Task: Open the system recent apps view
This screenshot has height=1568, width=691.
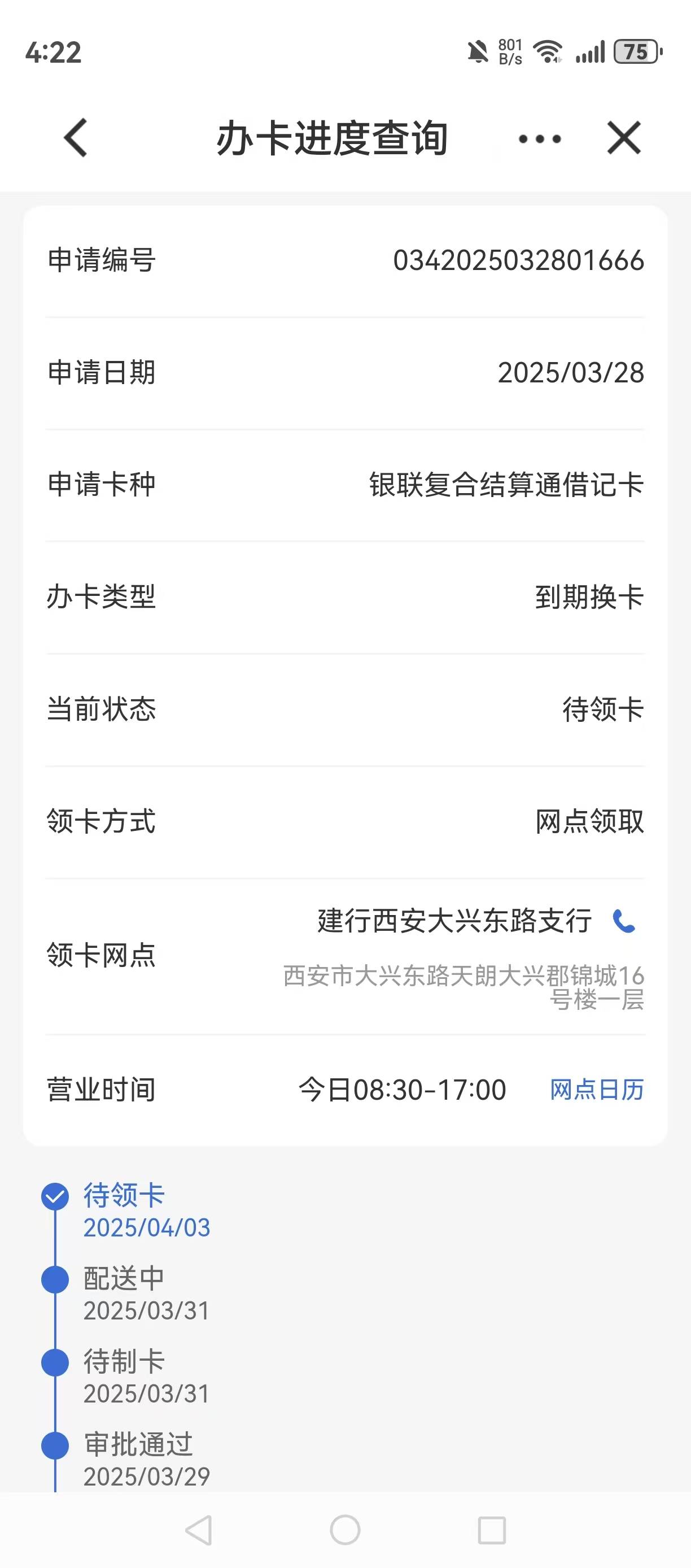Action: [x=492, y=1530]
